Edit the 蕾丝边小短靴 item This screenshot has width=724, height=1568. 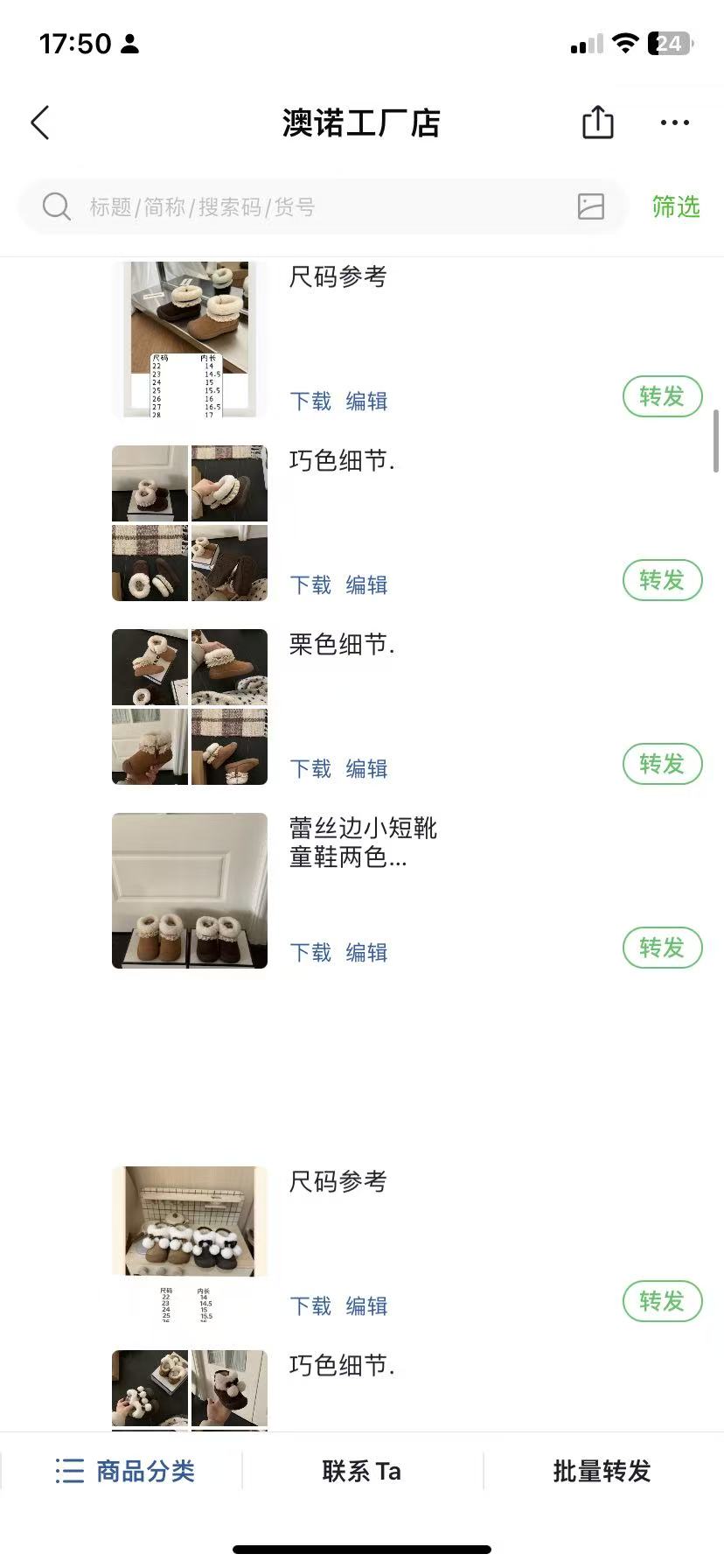[366, 953]
